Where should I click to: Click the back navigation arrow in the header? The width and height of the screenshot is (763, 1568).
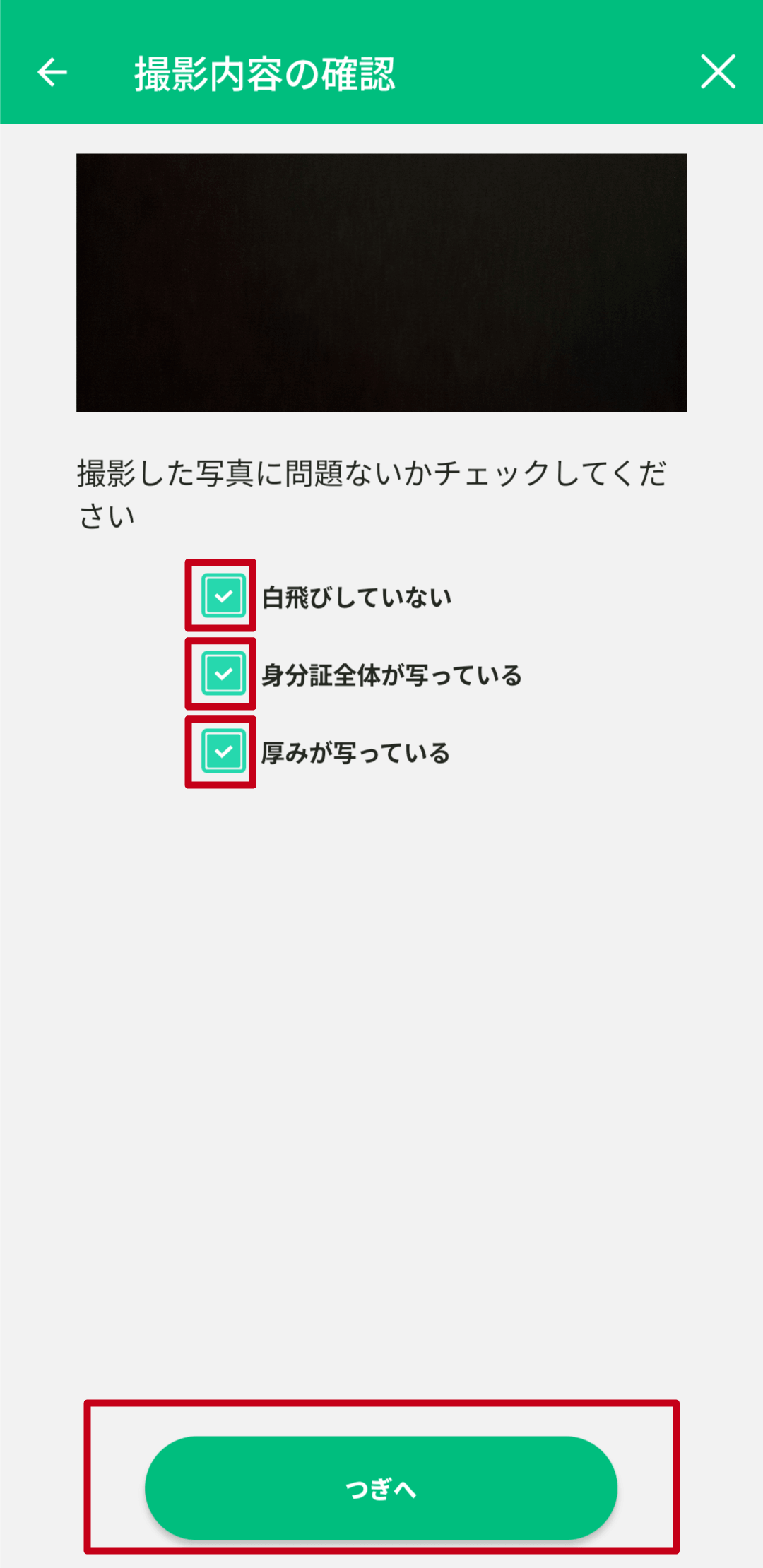point(51,73)
